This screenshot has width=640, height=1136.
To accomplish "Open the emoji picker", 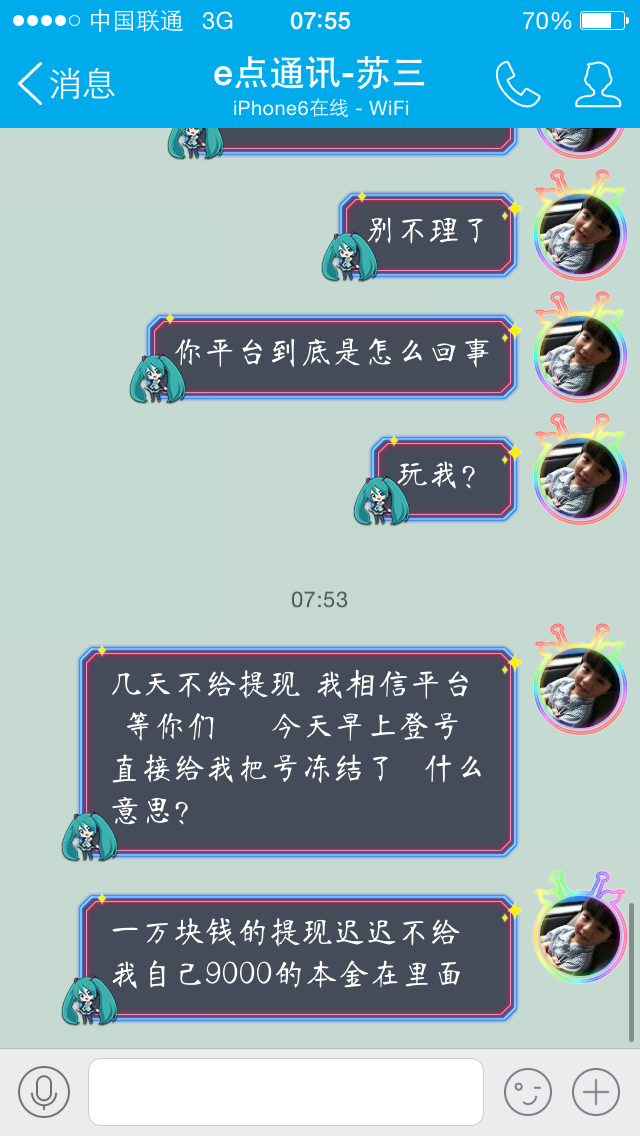I will click(x=528, y=1092).
